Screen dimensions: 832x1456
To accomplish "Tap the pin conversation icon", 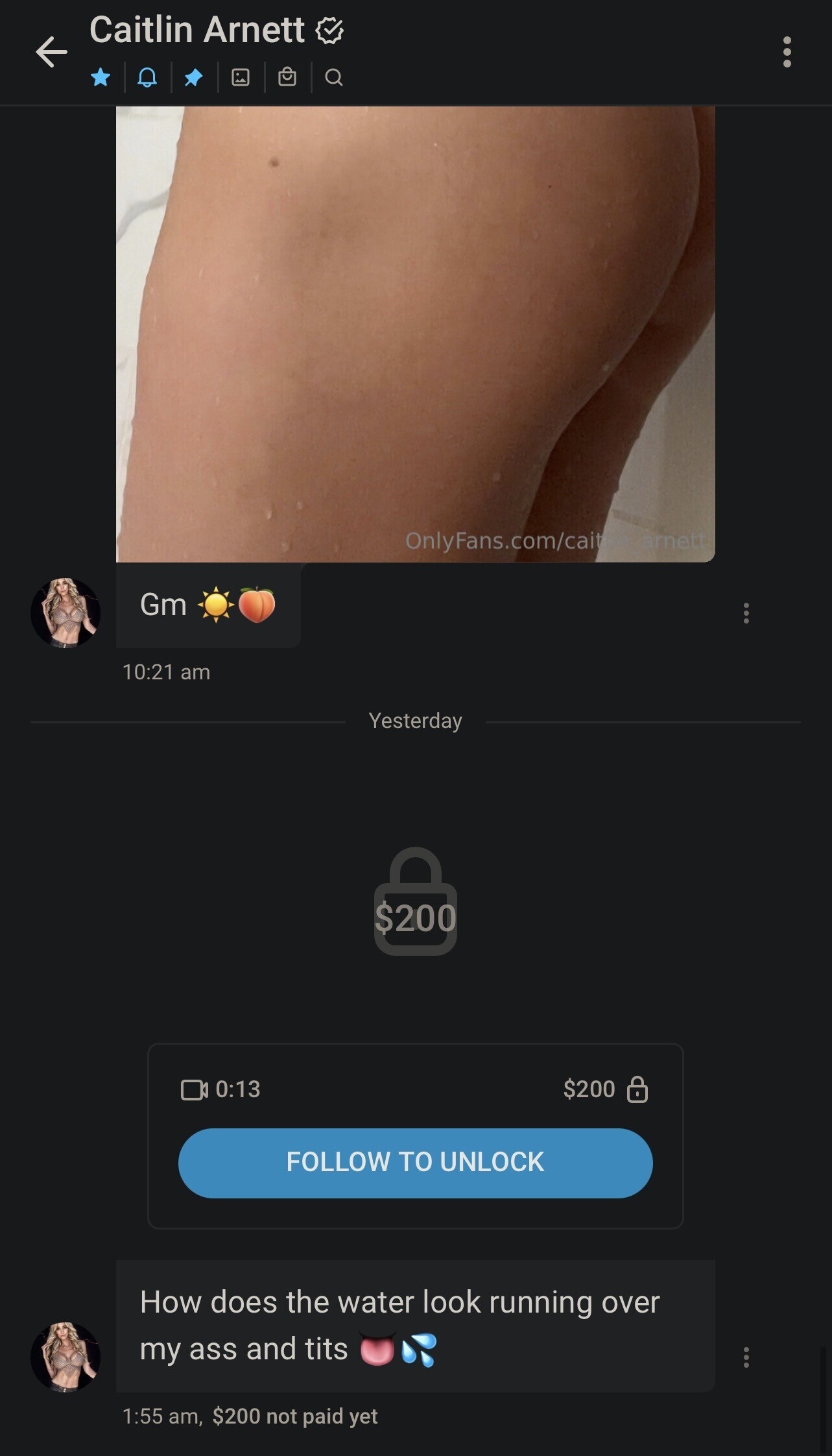I will (194, 78).
